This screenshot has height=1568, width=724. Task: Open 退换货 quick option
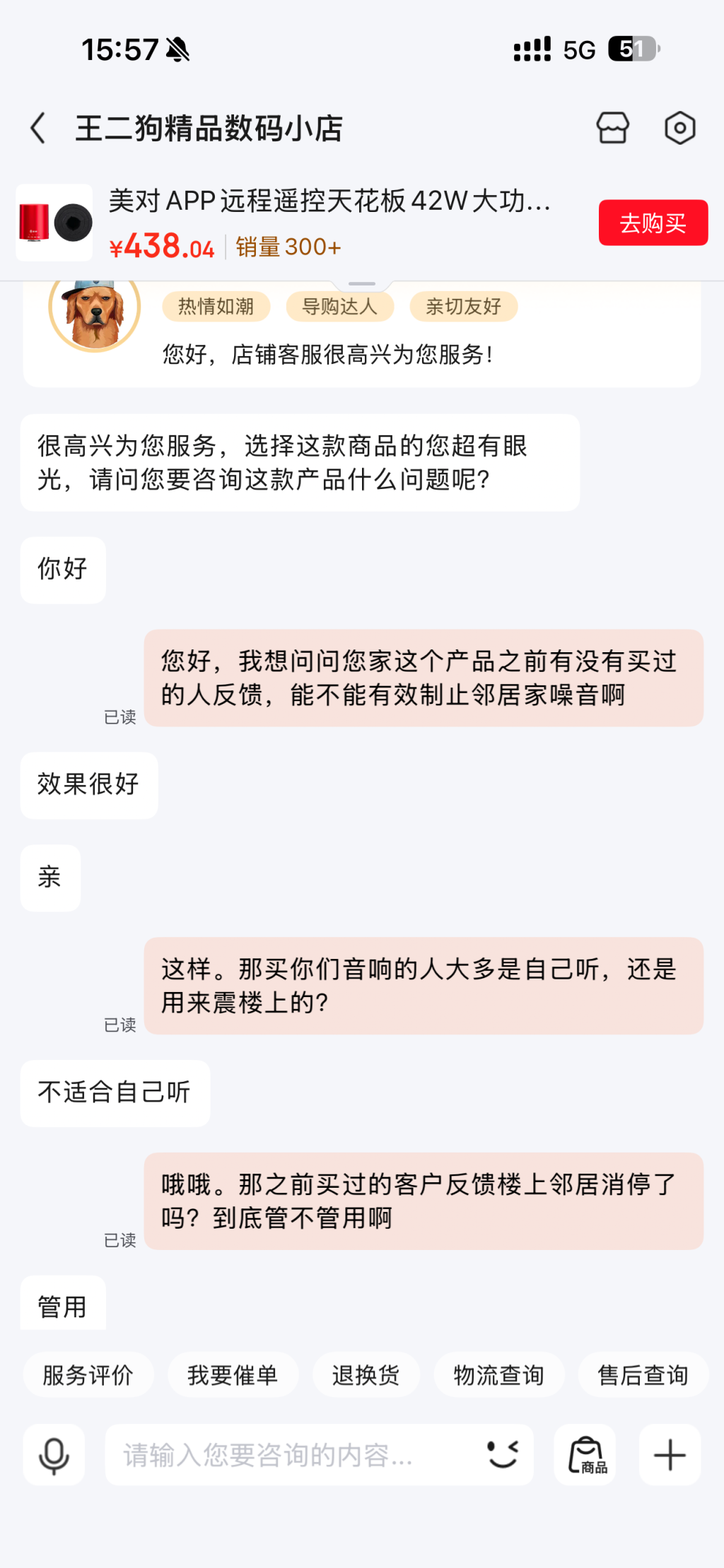366,1375
